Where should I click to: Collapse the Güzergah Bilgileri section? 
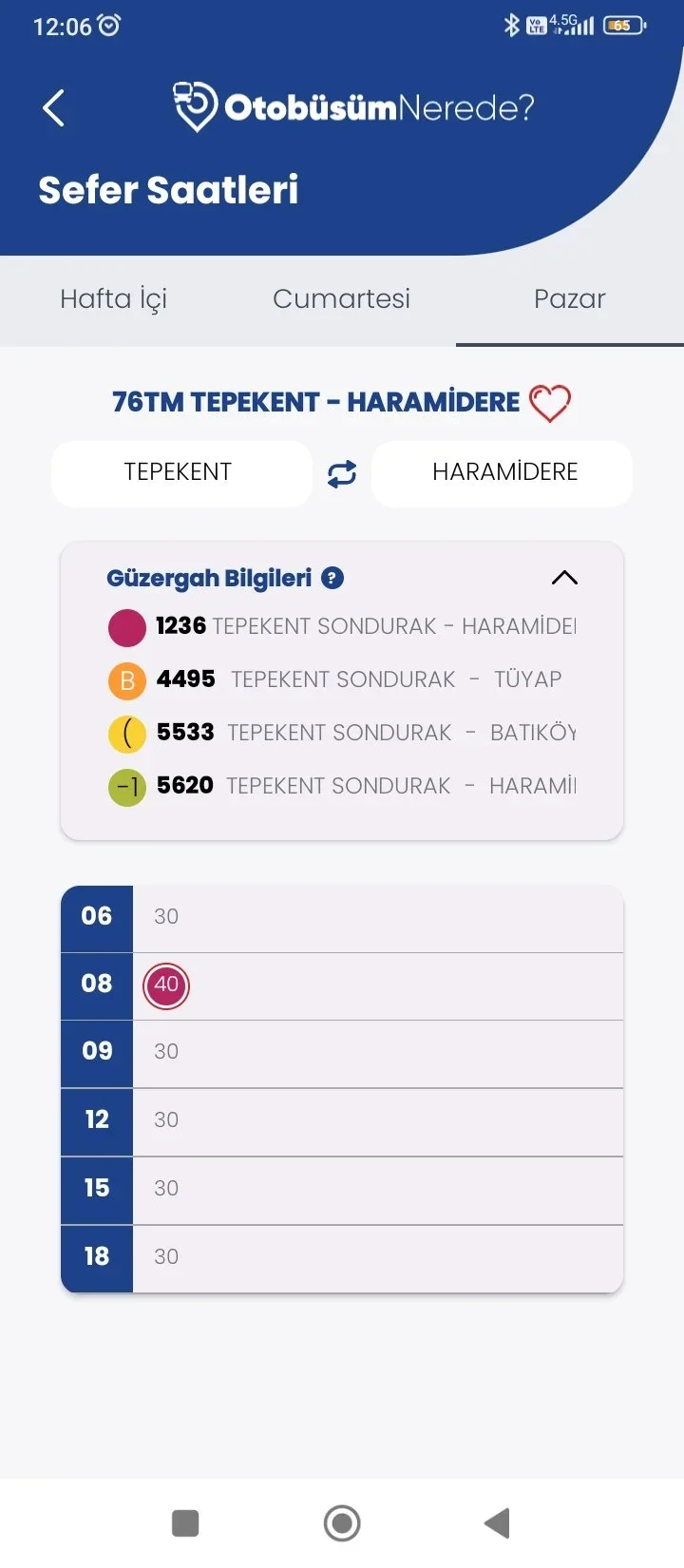tap(564, 578)
